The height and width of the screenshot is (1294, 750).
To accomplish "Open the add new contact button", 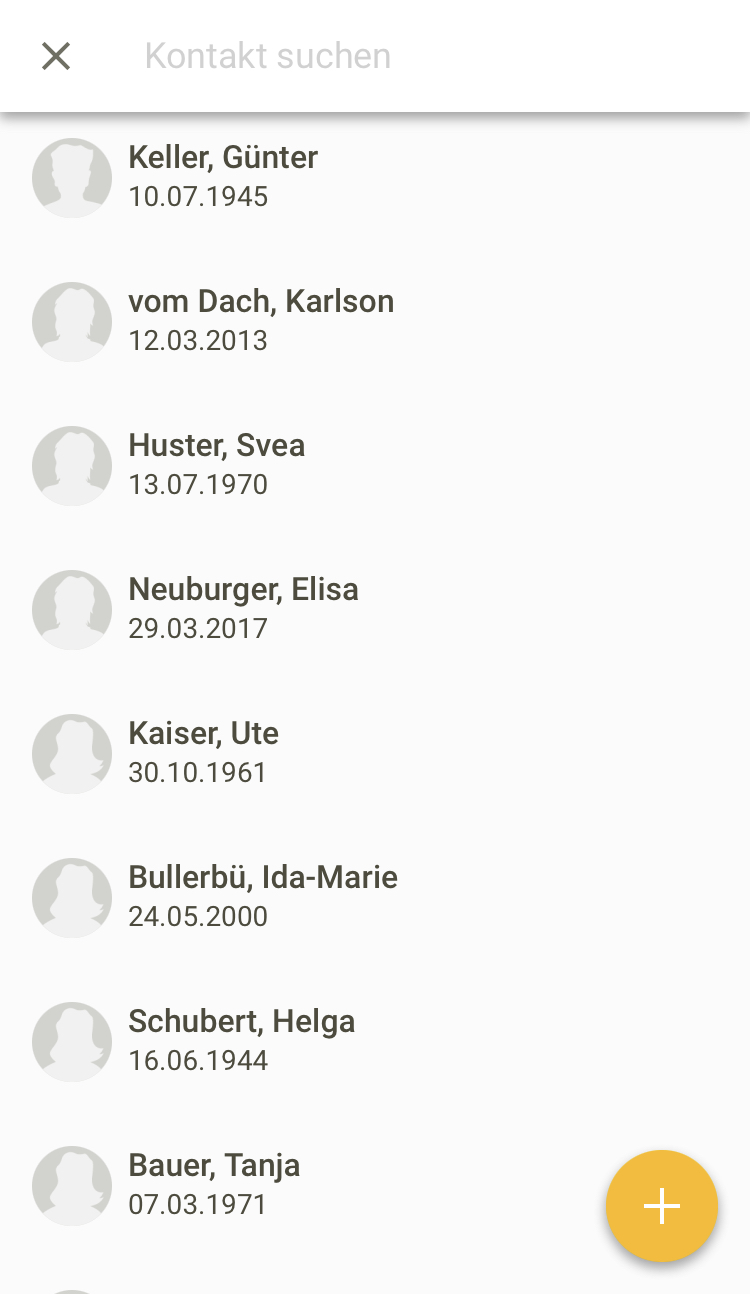I will [661, 1206].
